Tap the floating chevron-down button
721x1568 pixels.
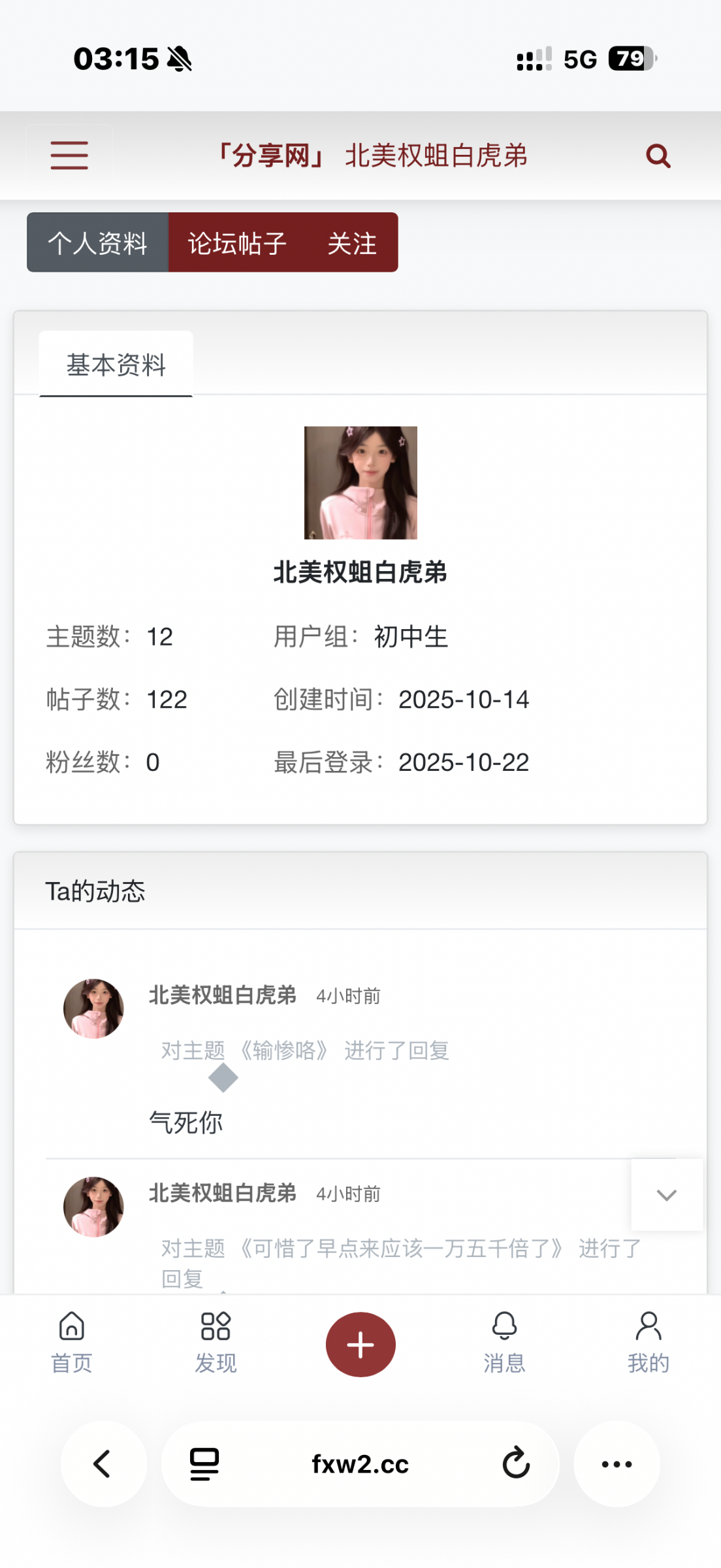[x=667, y=1195]
